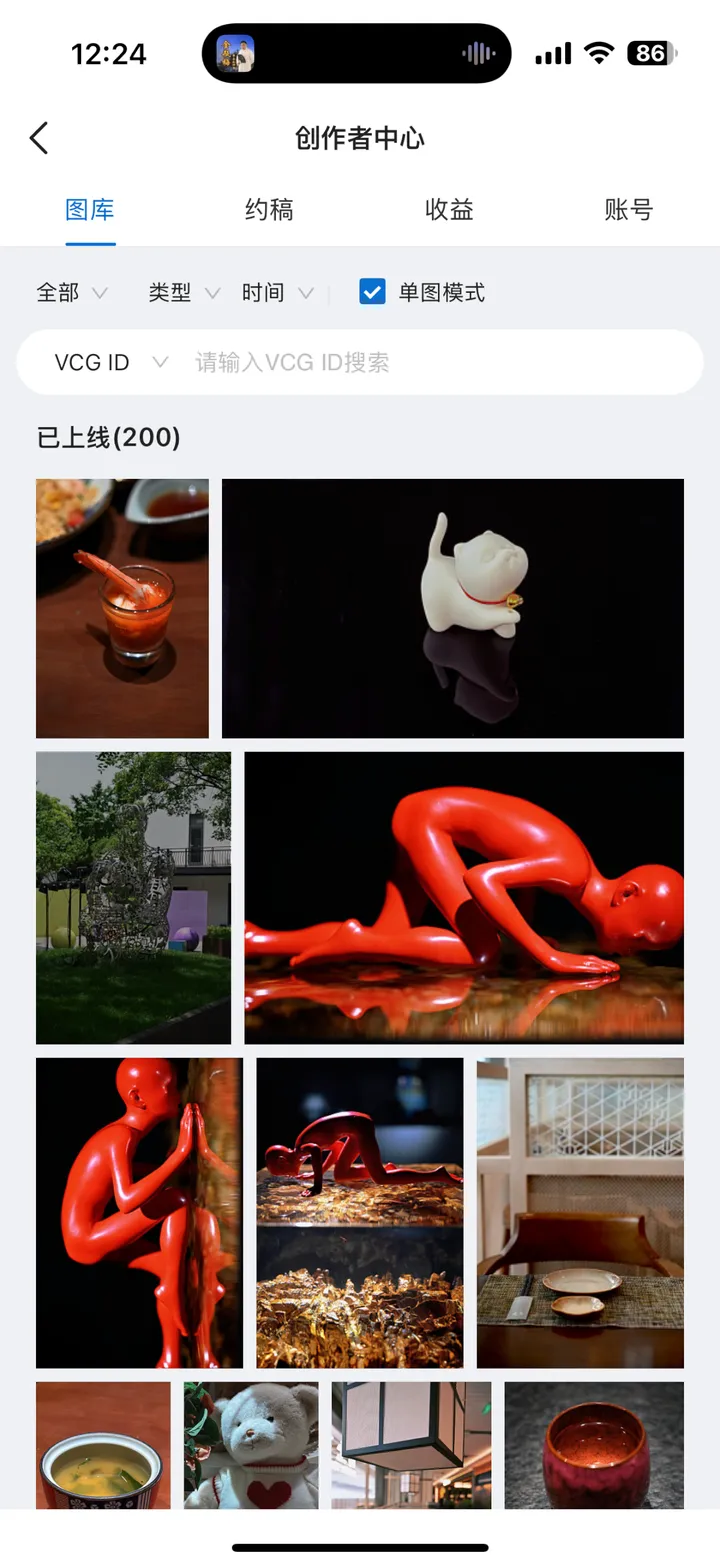
Task: Select the 图库 tab
Action: (90, 210)
